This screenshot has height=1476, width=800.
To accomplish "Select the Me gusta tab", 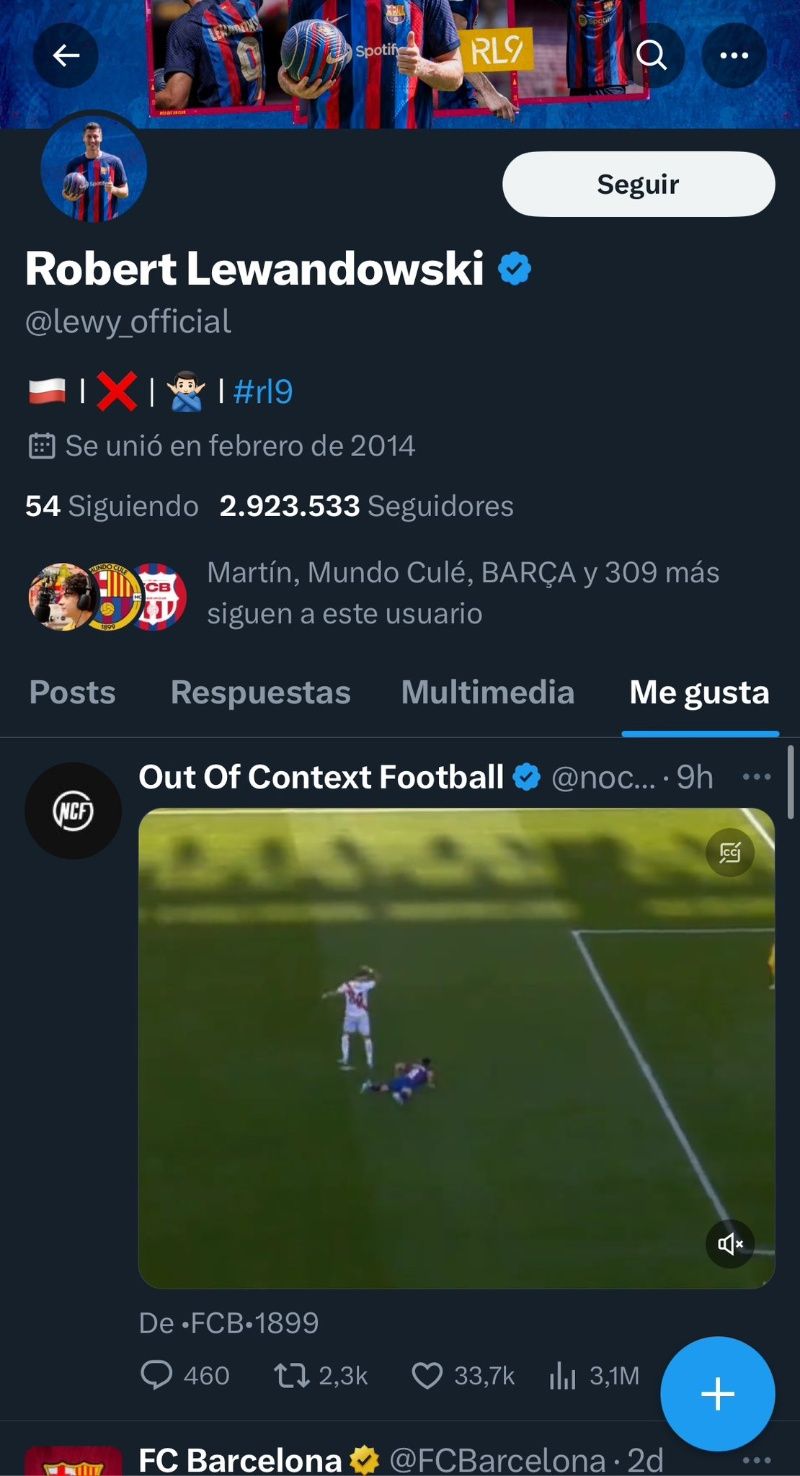I will coord(699,692).
